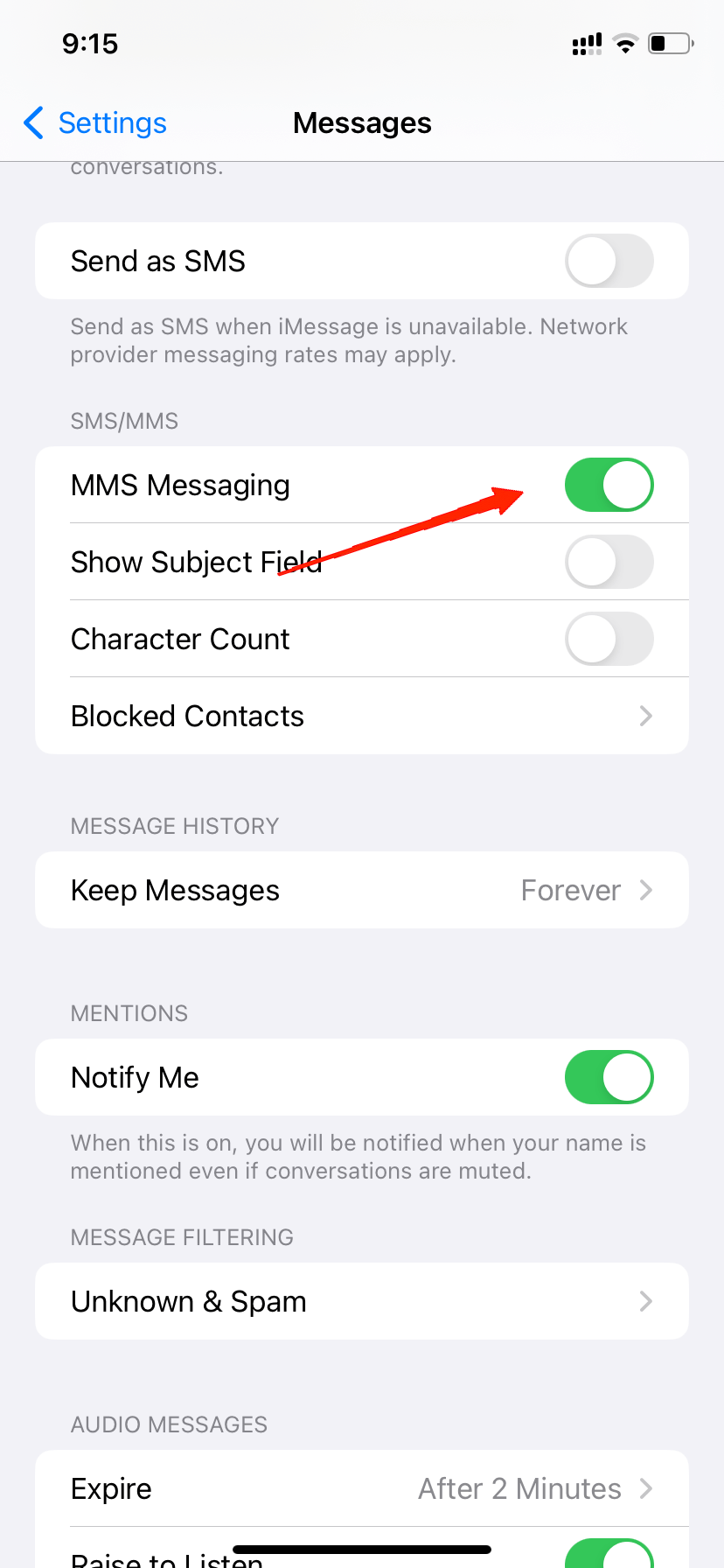This screenshot has height=1568, width=724.
Task: Go back to Settings
Action: coord(94,123)
